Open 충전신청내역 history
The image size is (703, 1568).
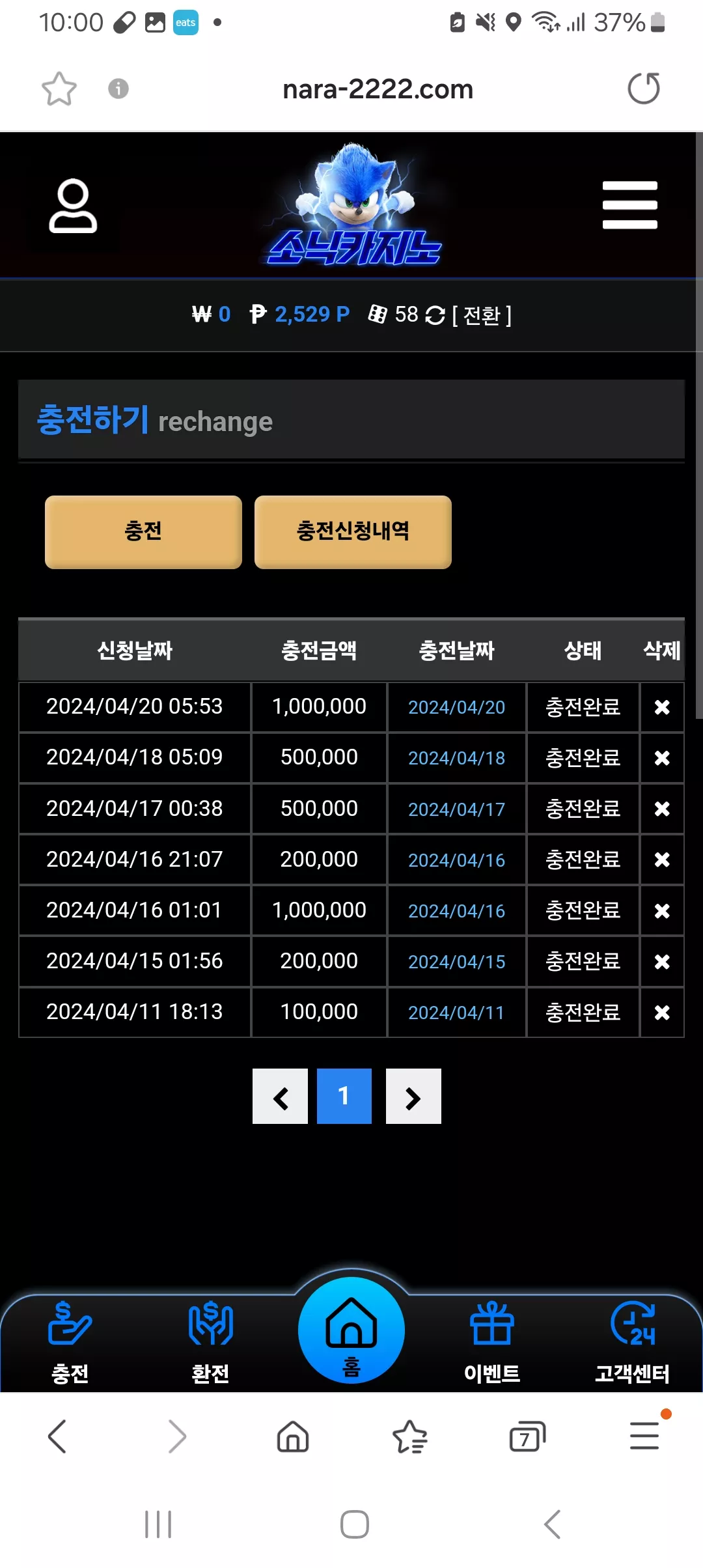[353, 532]
